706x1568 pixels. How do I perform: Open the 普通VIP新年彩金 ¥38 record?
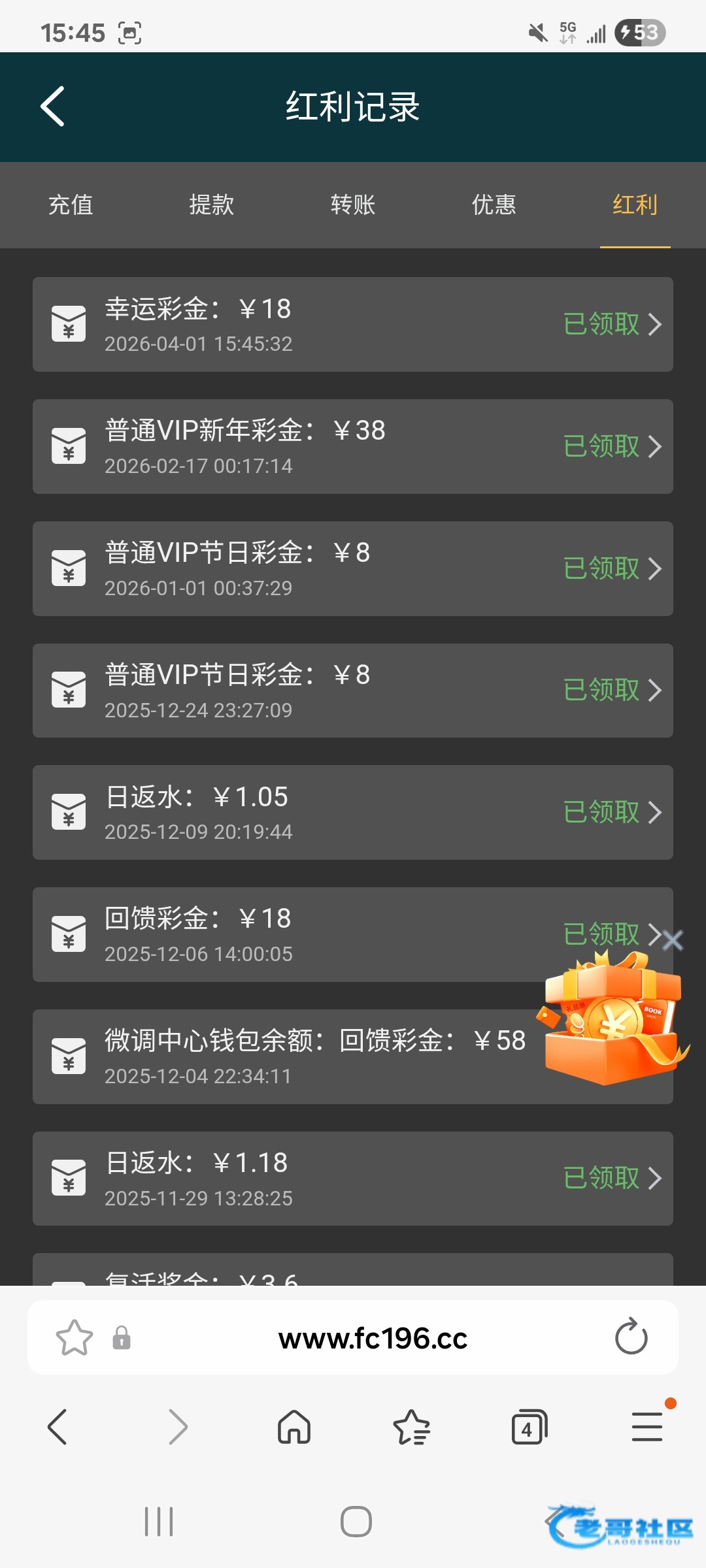point(353,446)
